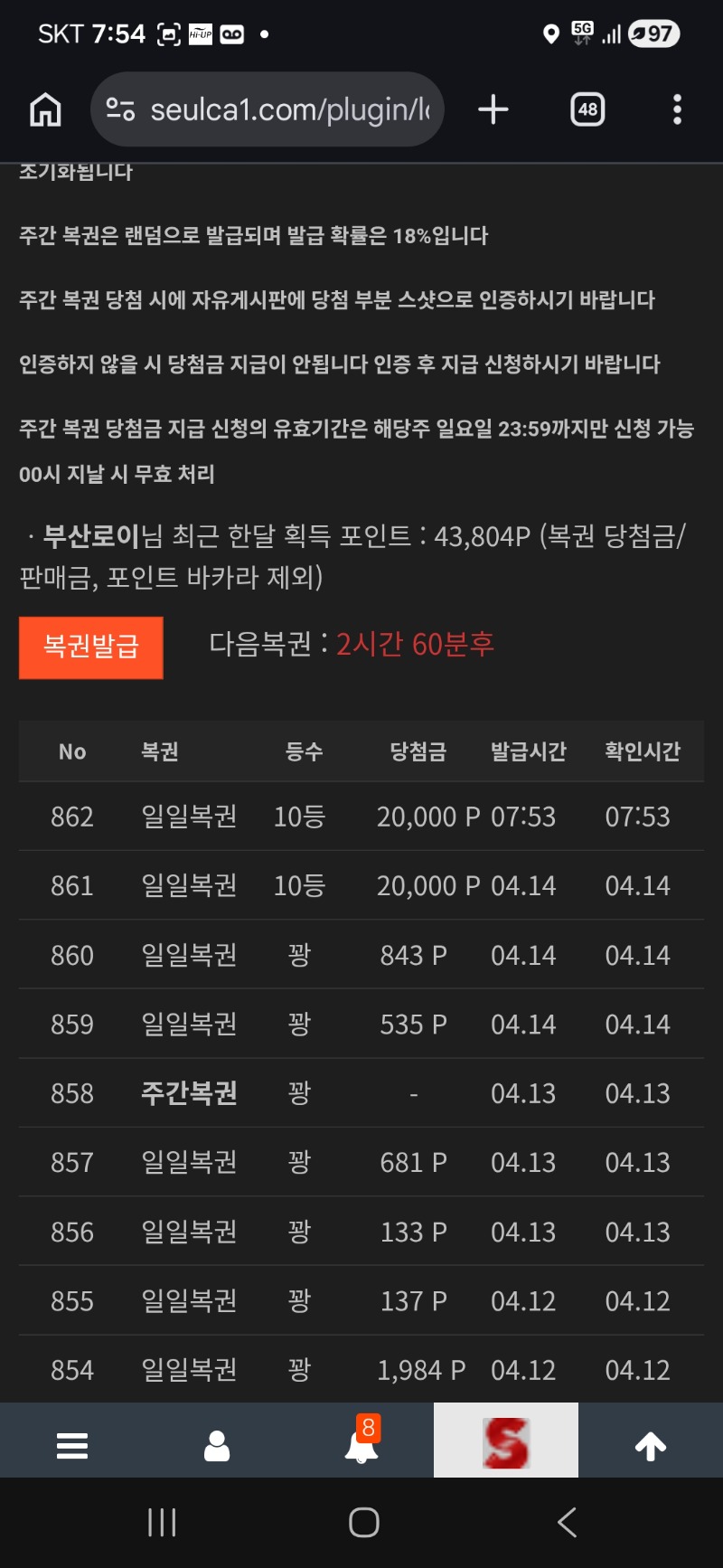
Task: Open a new browser tab
Action: (493, 109)
